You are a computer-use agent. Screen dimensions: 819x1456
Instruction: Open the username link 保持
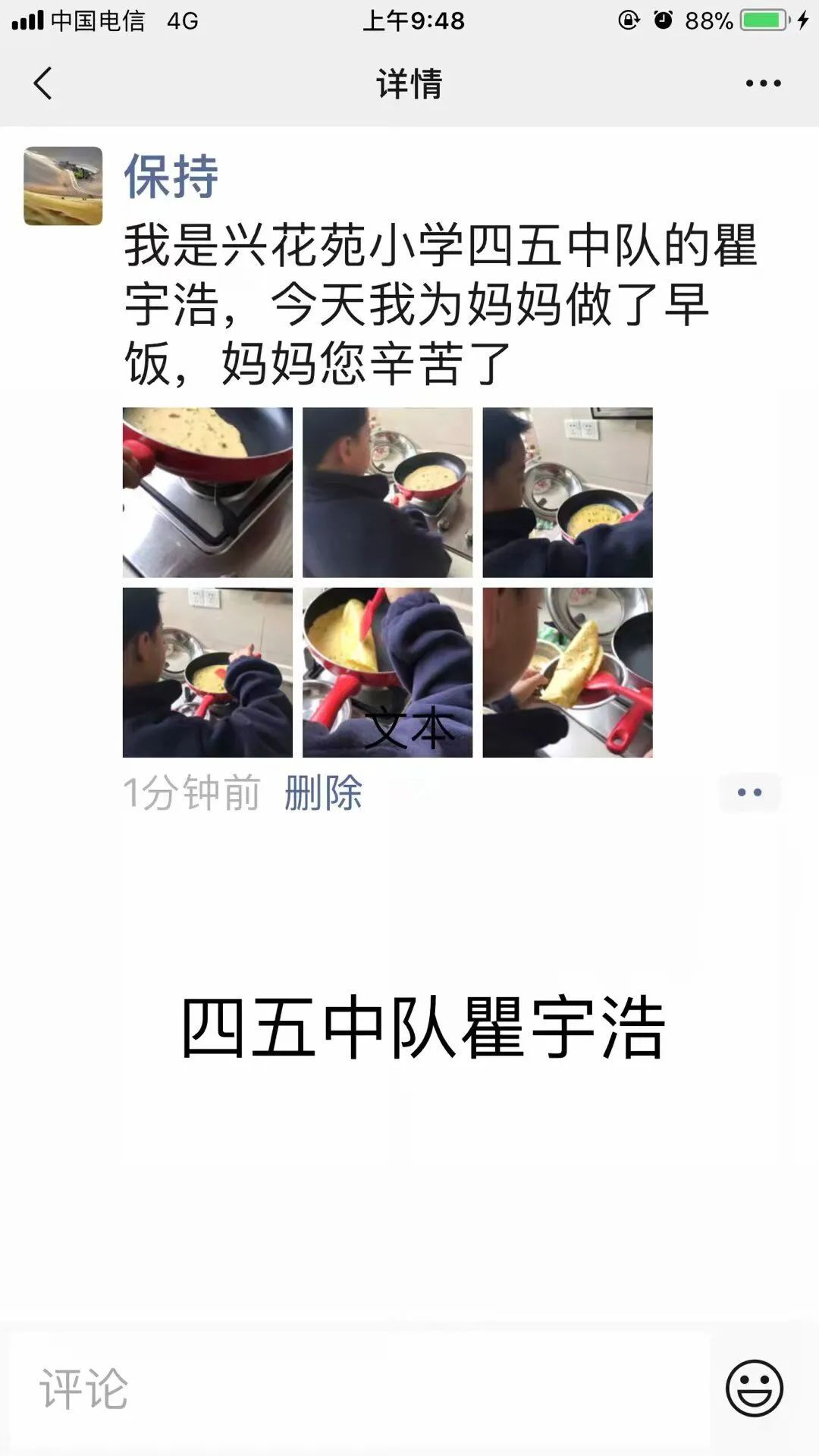coord(171,177)
